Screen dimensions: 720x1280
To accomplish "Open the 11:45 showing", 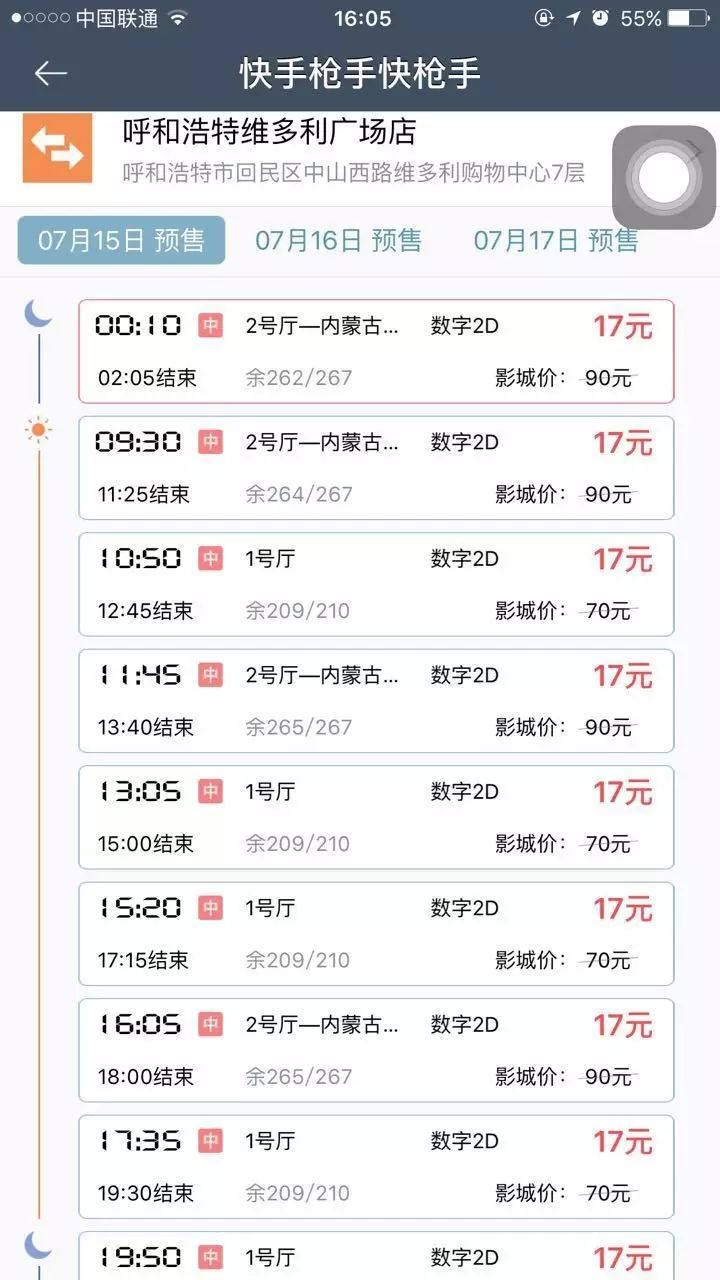I will pos(376,701).
